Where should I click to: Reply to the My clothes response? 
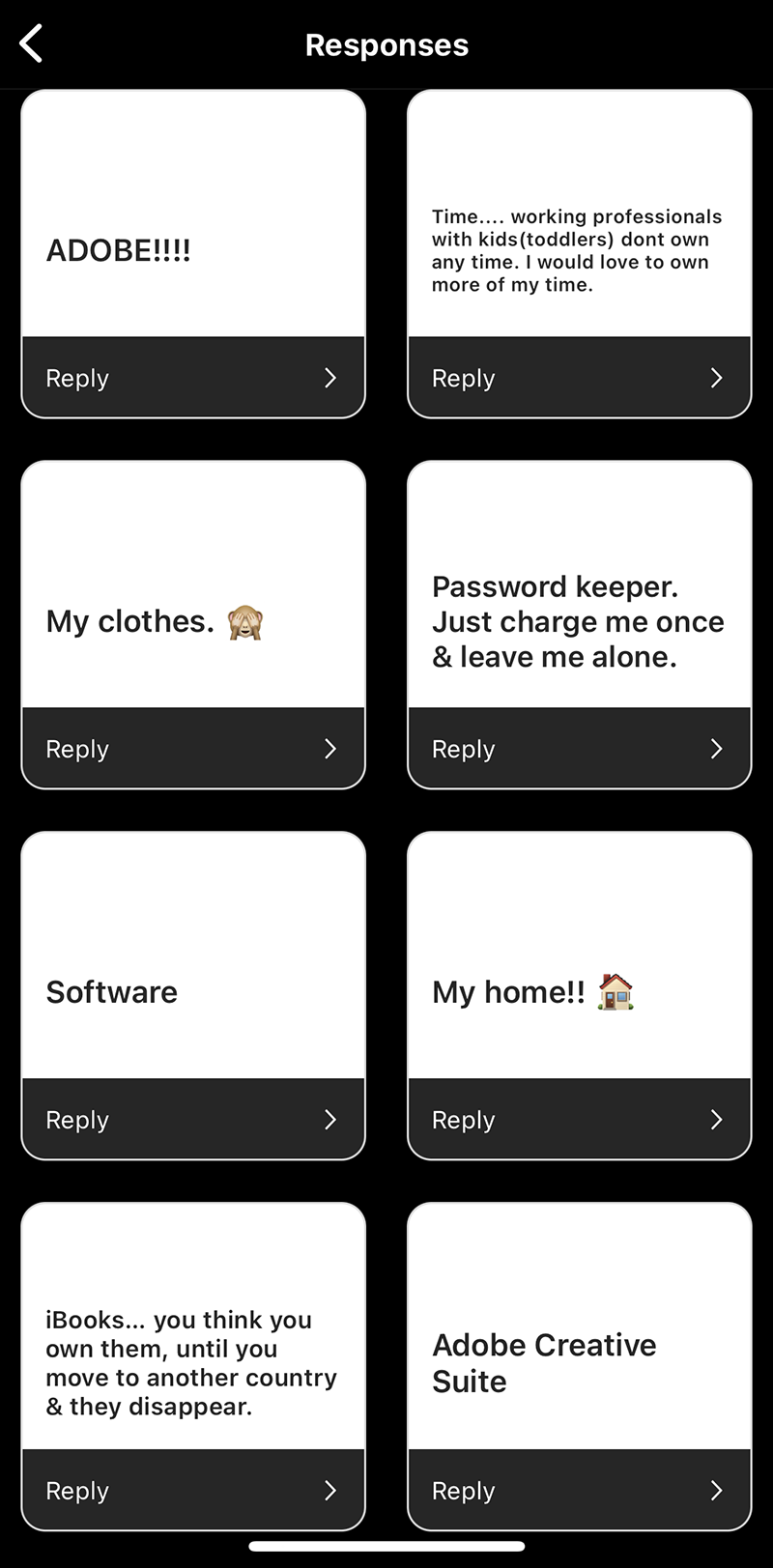(x=193, y=749)
